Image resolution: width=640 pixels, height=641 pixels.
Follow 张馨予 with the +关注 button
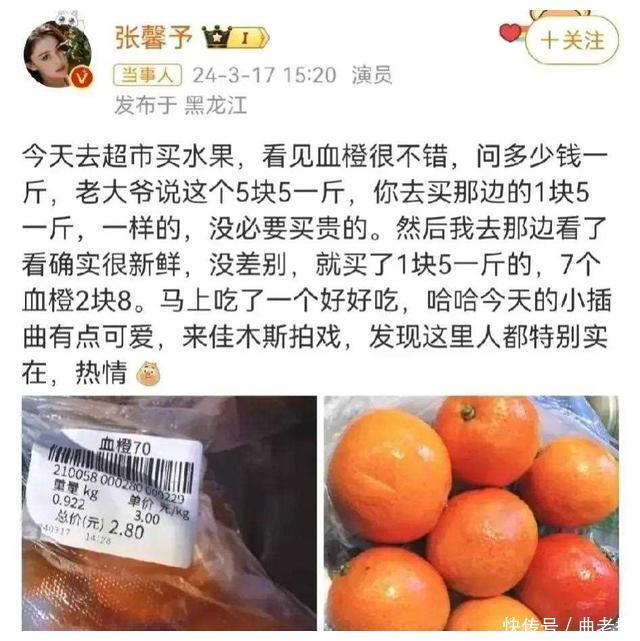tap(572, 40)
